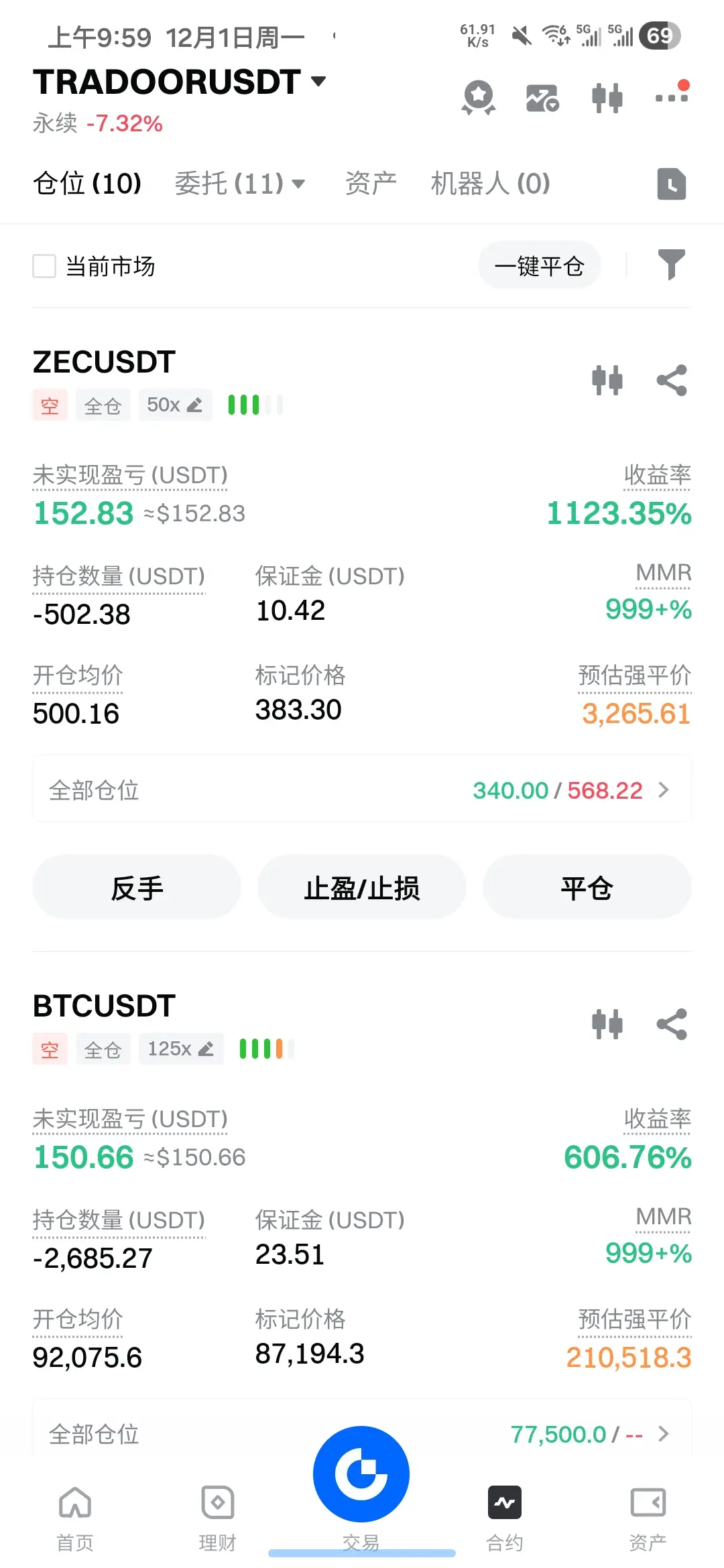Open ZECUSDT 全部仓位 340.00 / 568.22 row
This screenshot has width=724, height=1568.
(362, 789)
